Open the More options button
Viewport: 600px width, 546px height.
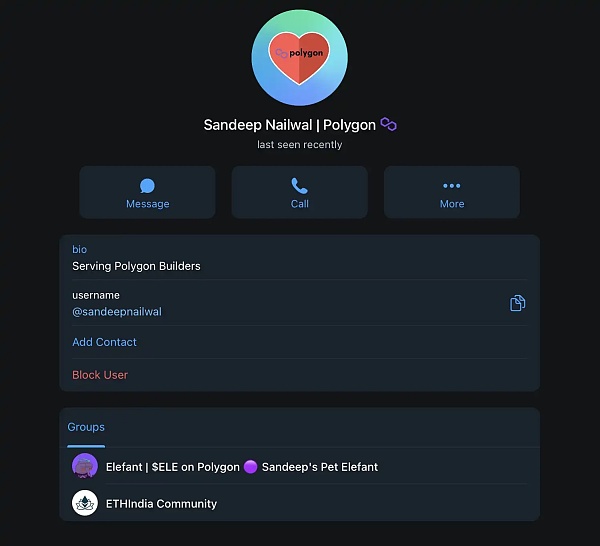coord(451,192)
